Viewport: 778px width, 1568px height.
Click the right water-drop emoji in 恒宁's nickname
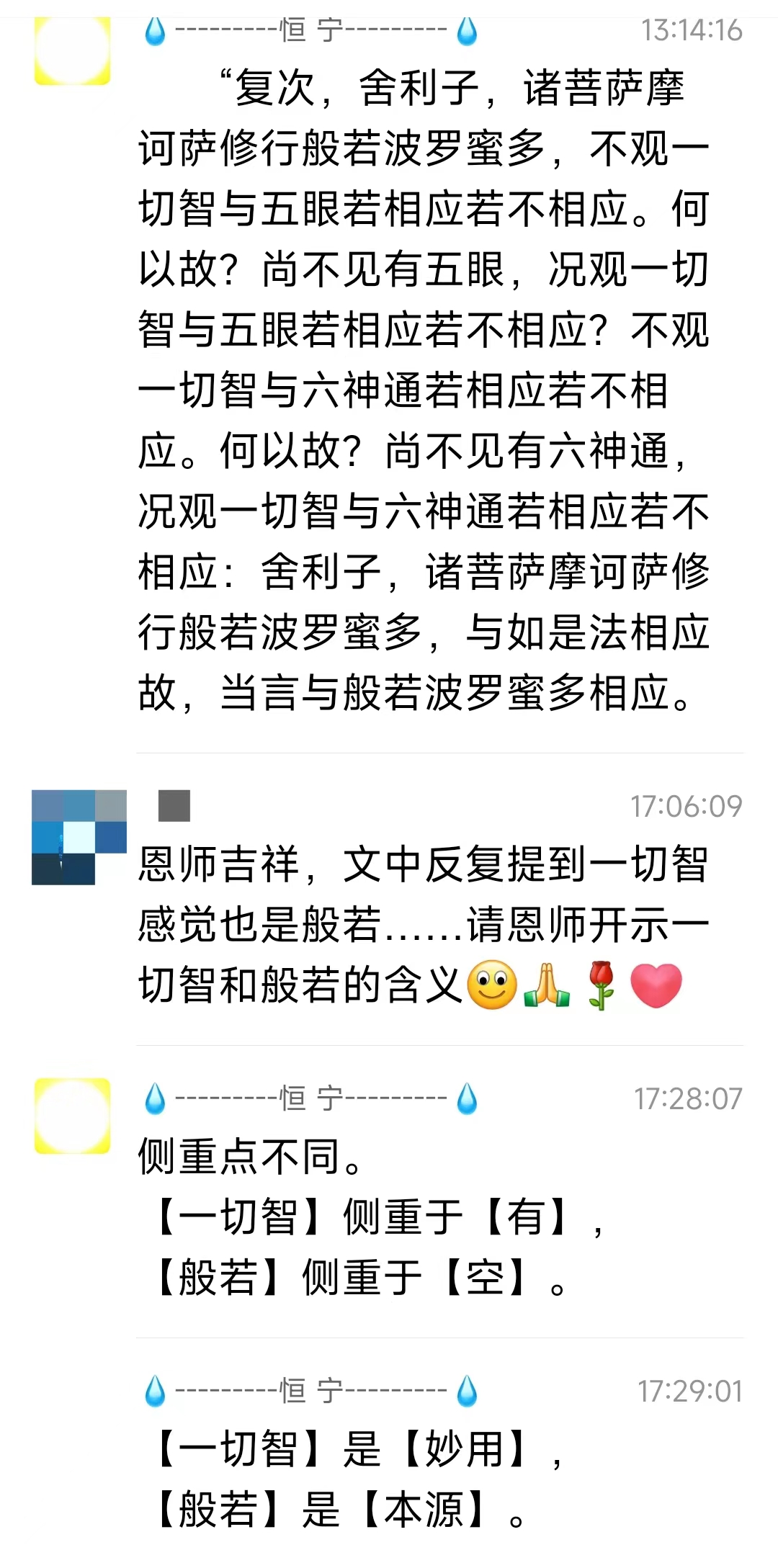[x=468, y=32]
